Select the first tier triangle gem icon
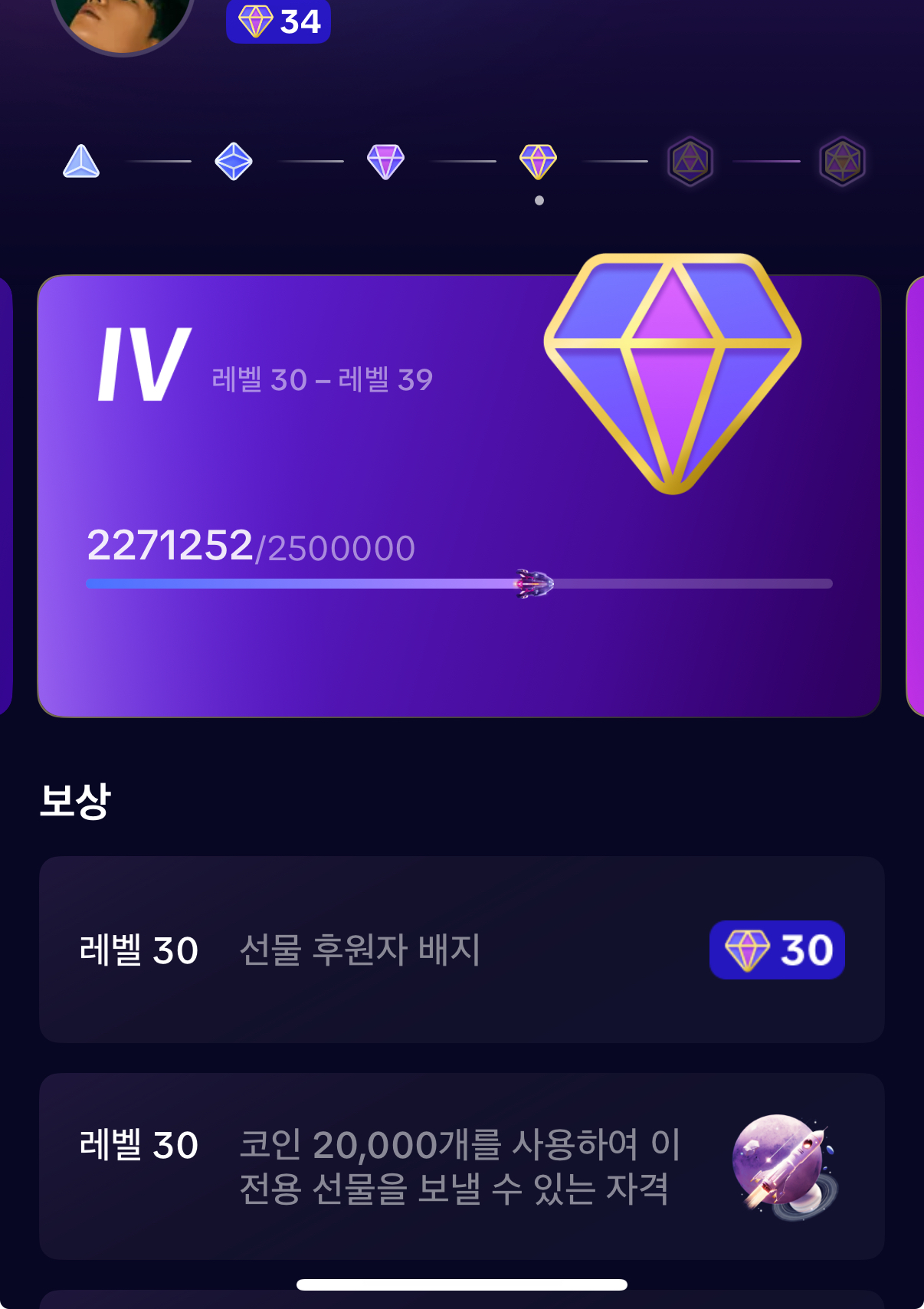 (x=81, y=162)
